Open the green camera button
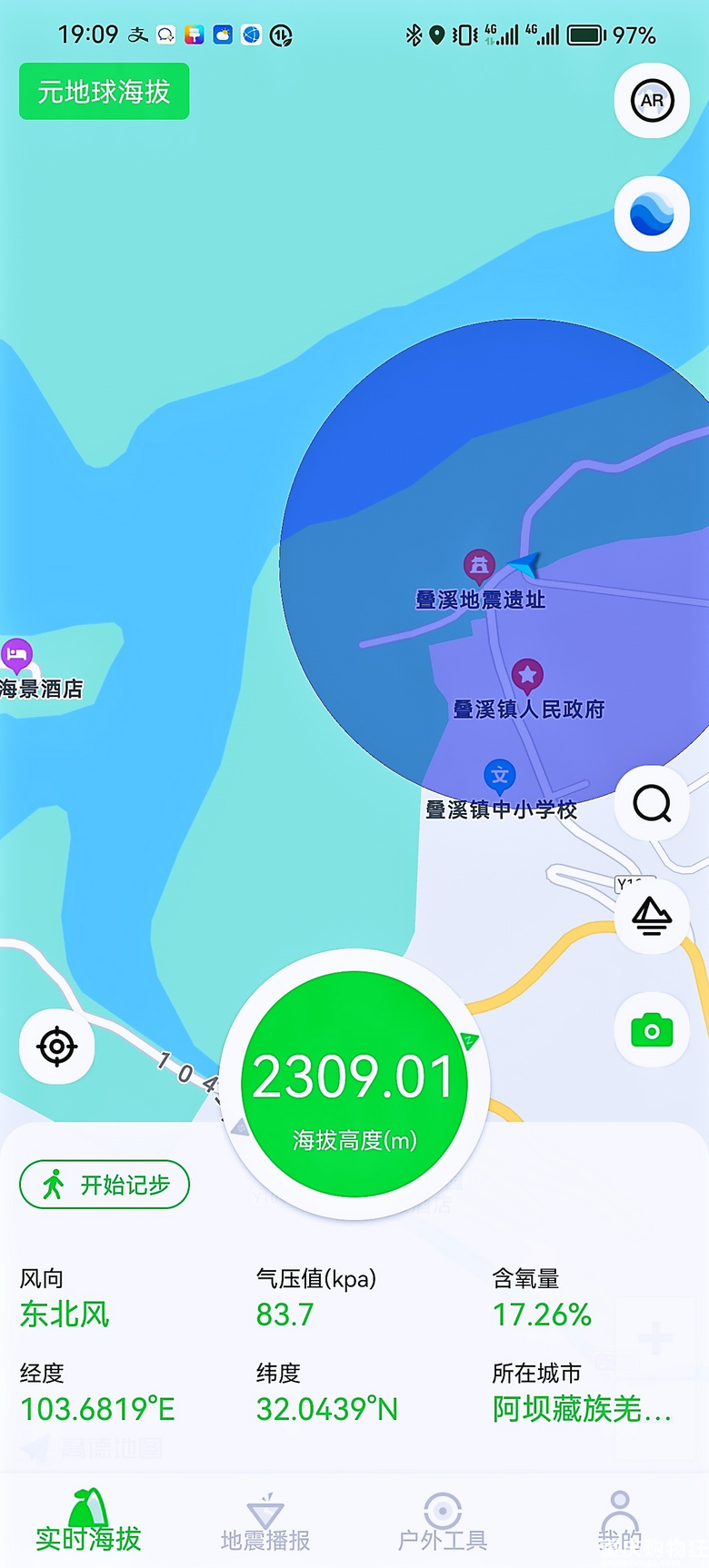The width and height of the screenshot is (709, 1568). point(652,1030)
